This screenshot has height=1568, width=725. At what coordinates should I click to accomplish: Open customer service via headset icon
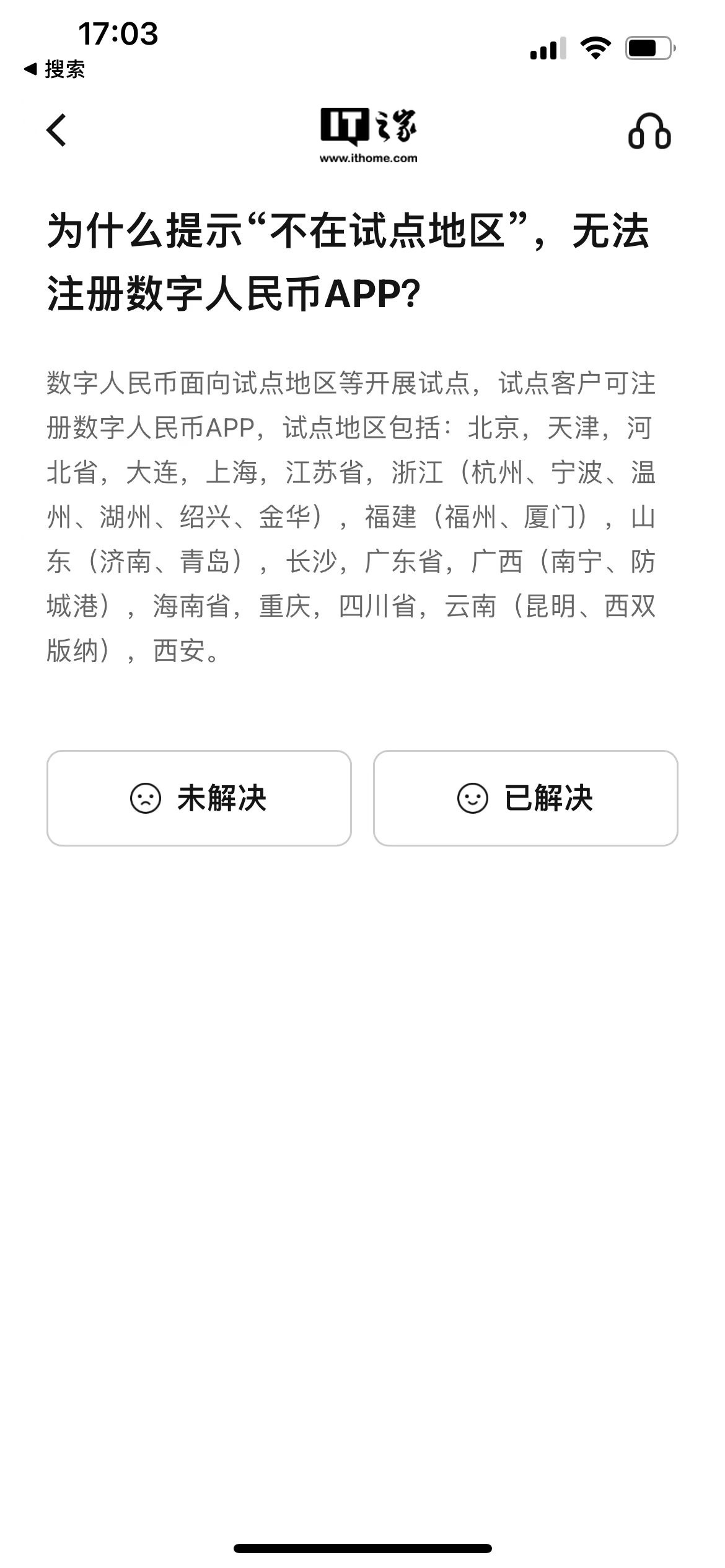(649, 131)
